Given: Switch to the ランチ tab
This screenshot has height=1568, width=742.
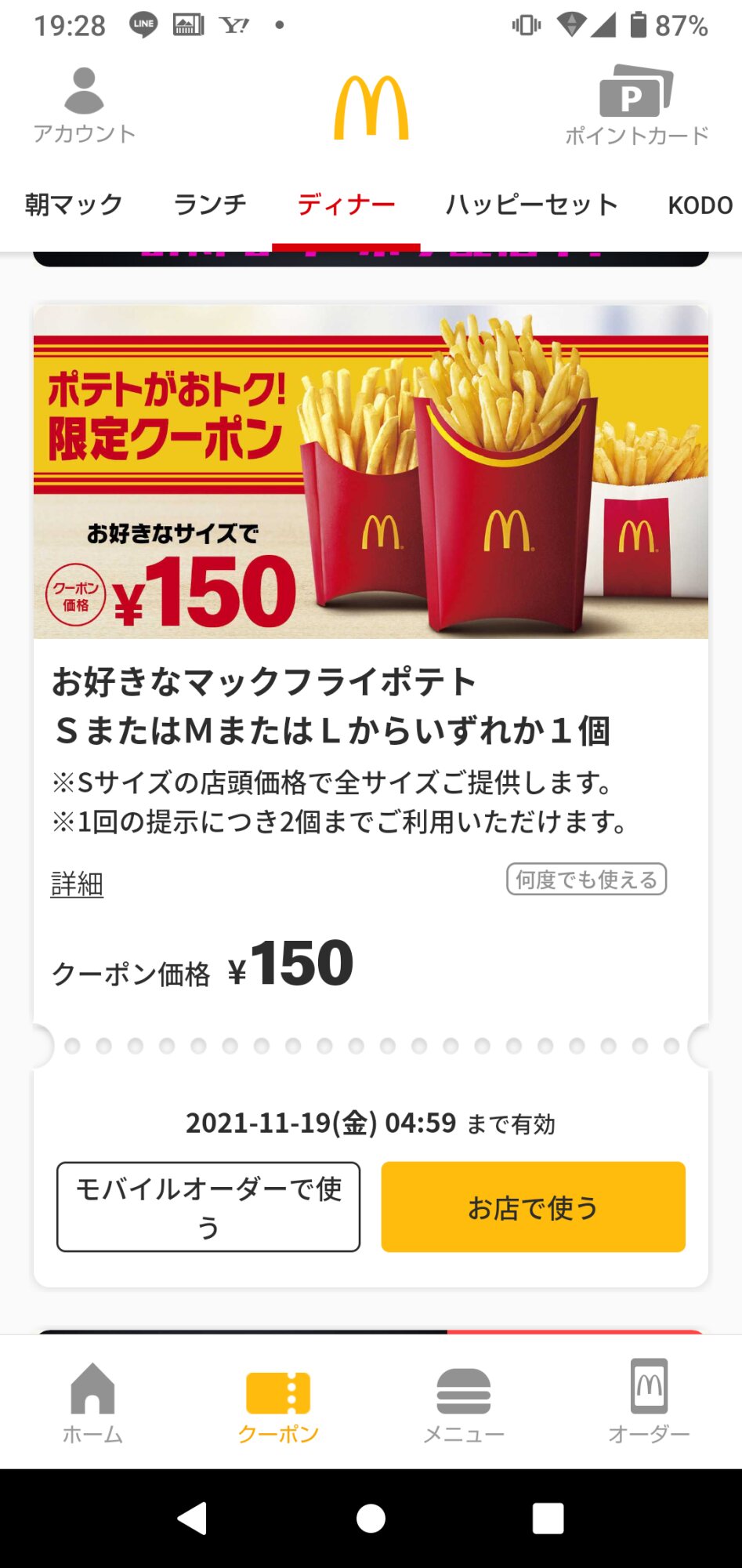Looking at the screenshot, I should point(210,205).
